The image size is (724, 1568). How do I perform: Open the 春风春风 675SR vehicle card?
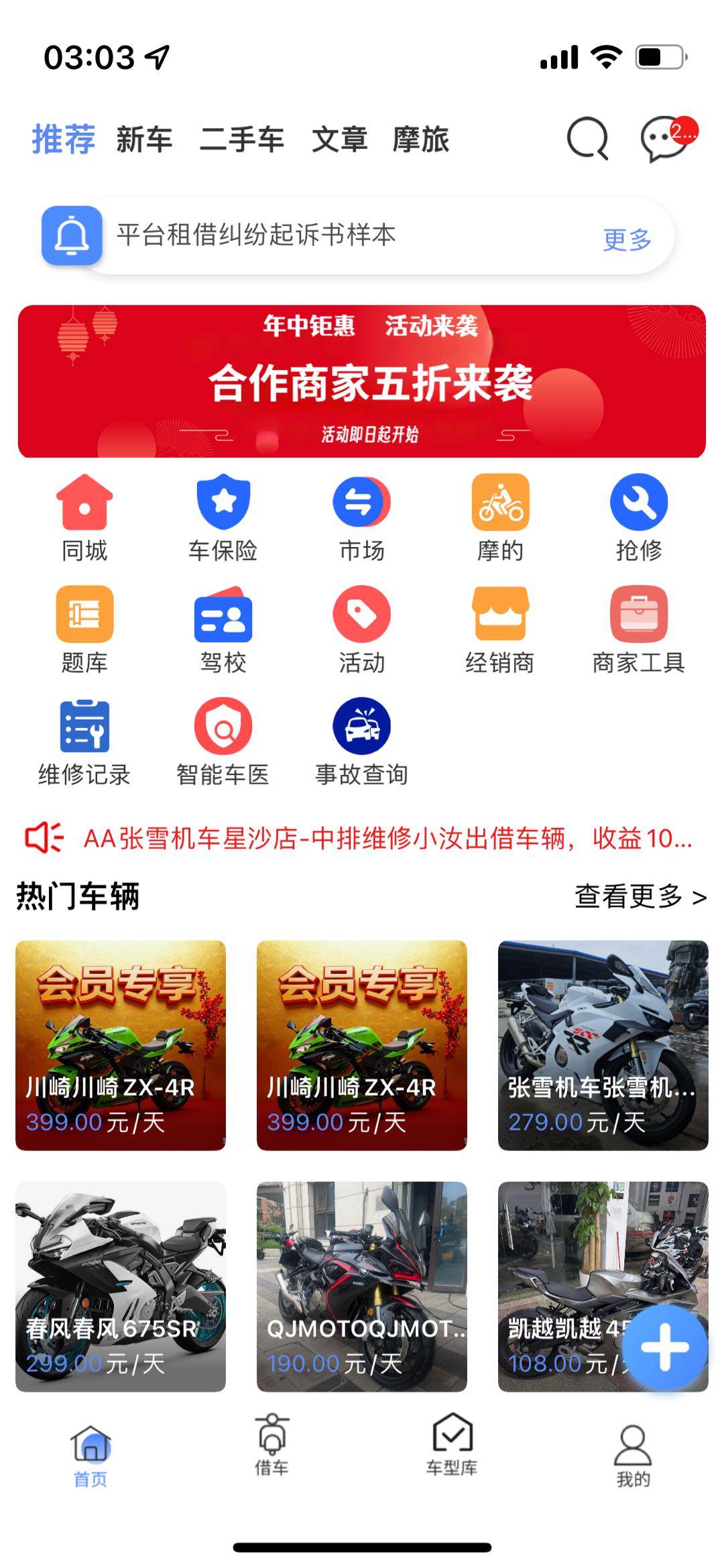[x=121, y=1286]
